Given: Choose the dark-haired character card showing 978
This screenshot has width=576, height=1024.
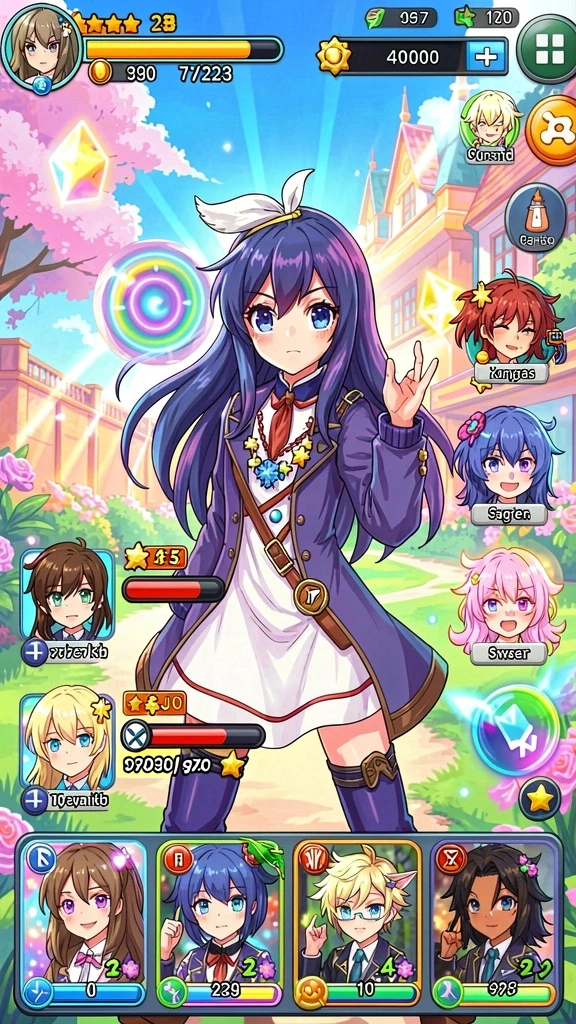Looking at the screenshot, I should 494,923.
